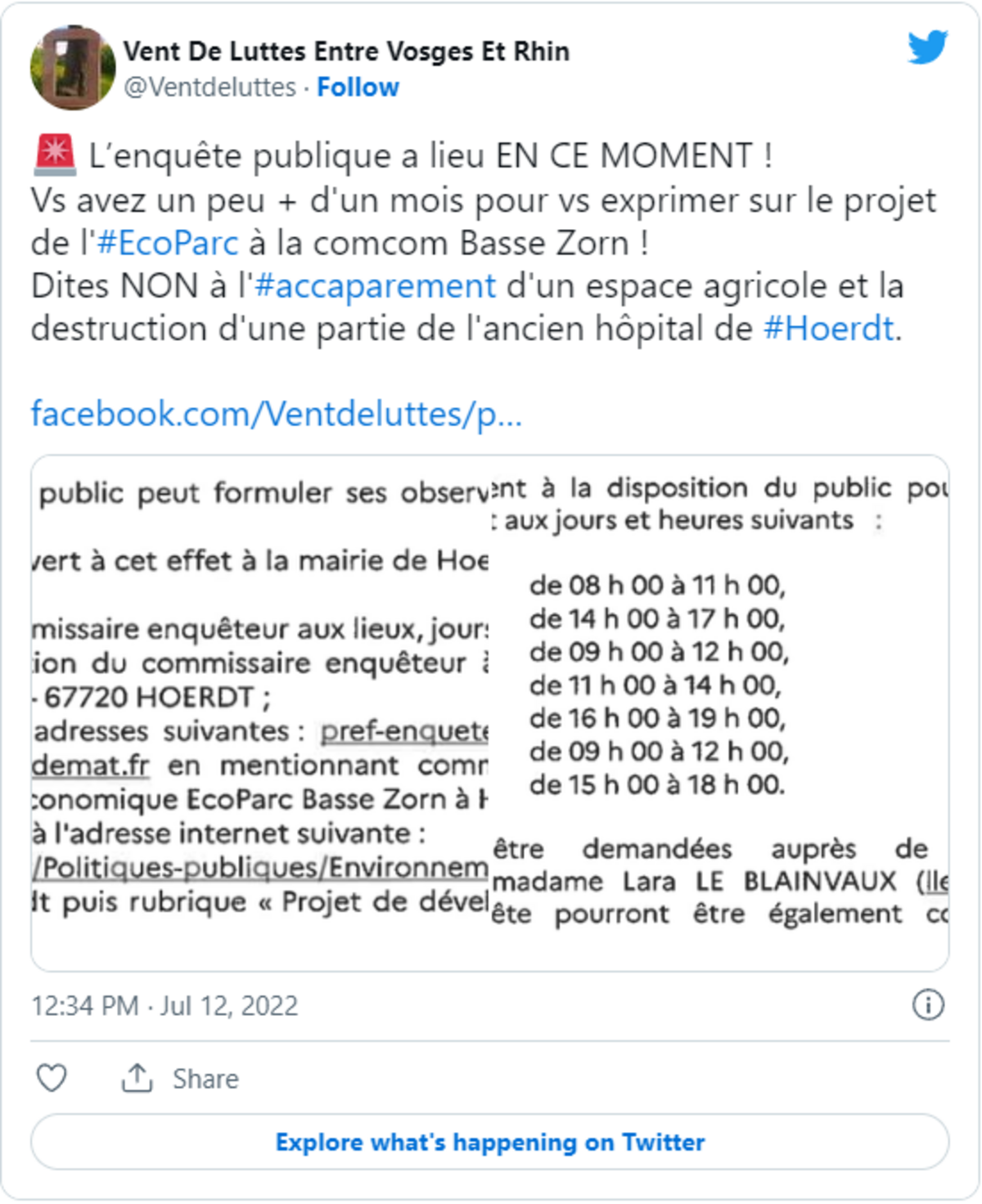Explore what's happening on Twitter
Viewport: 982px width, 1204px height.
[489, 1142]
